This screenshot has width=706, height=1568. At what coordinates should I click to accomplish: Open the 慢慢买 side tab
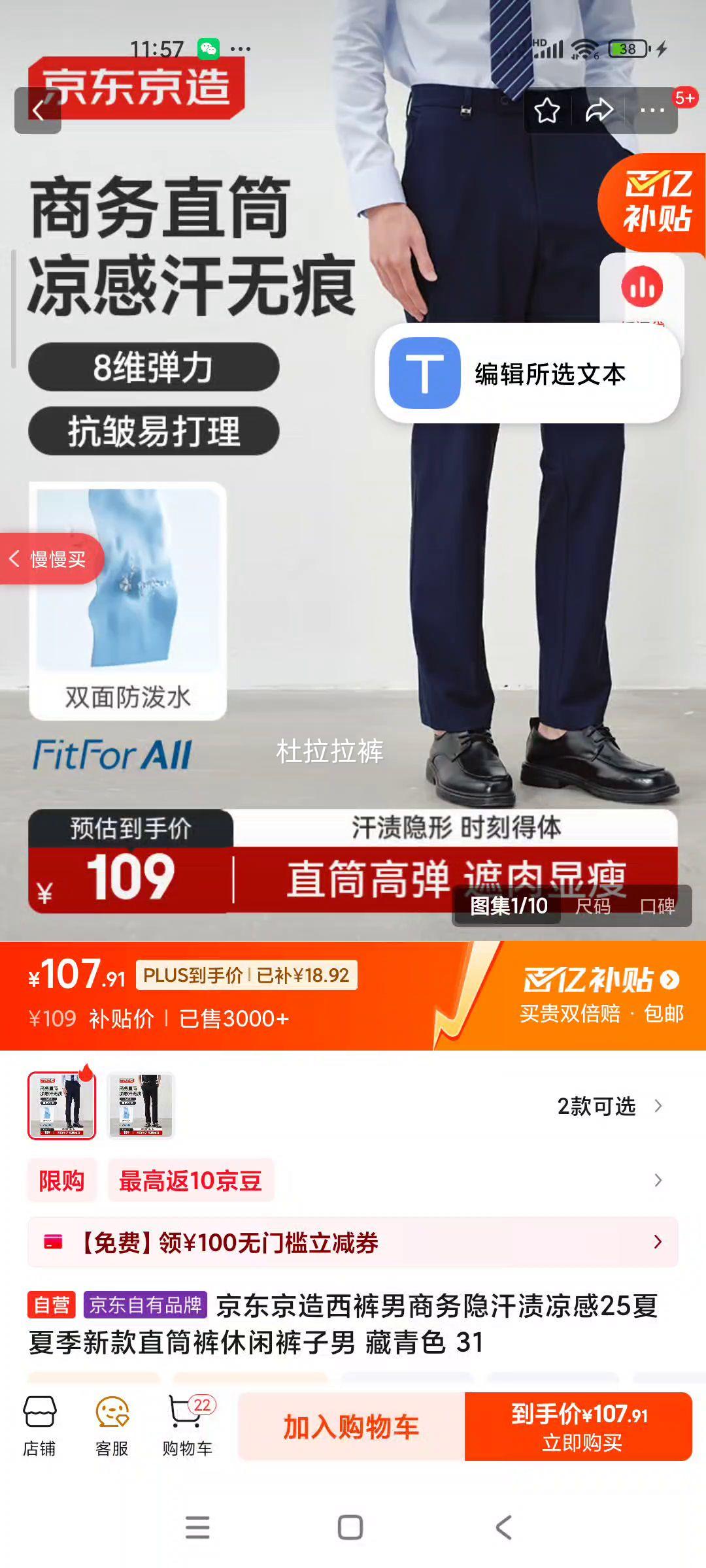(x=50, y=559)
